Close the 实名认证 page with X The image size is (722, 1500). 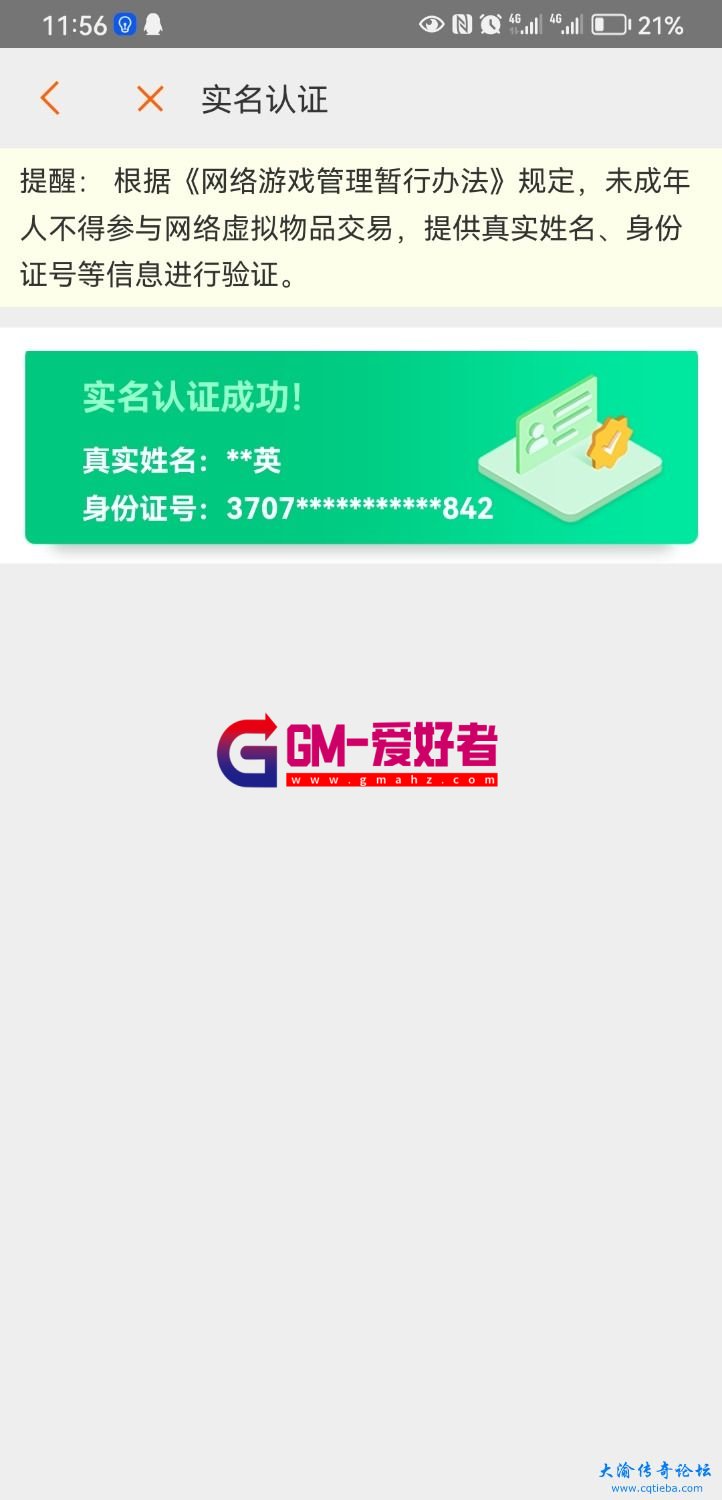point(150,99)
